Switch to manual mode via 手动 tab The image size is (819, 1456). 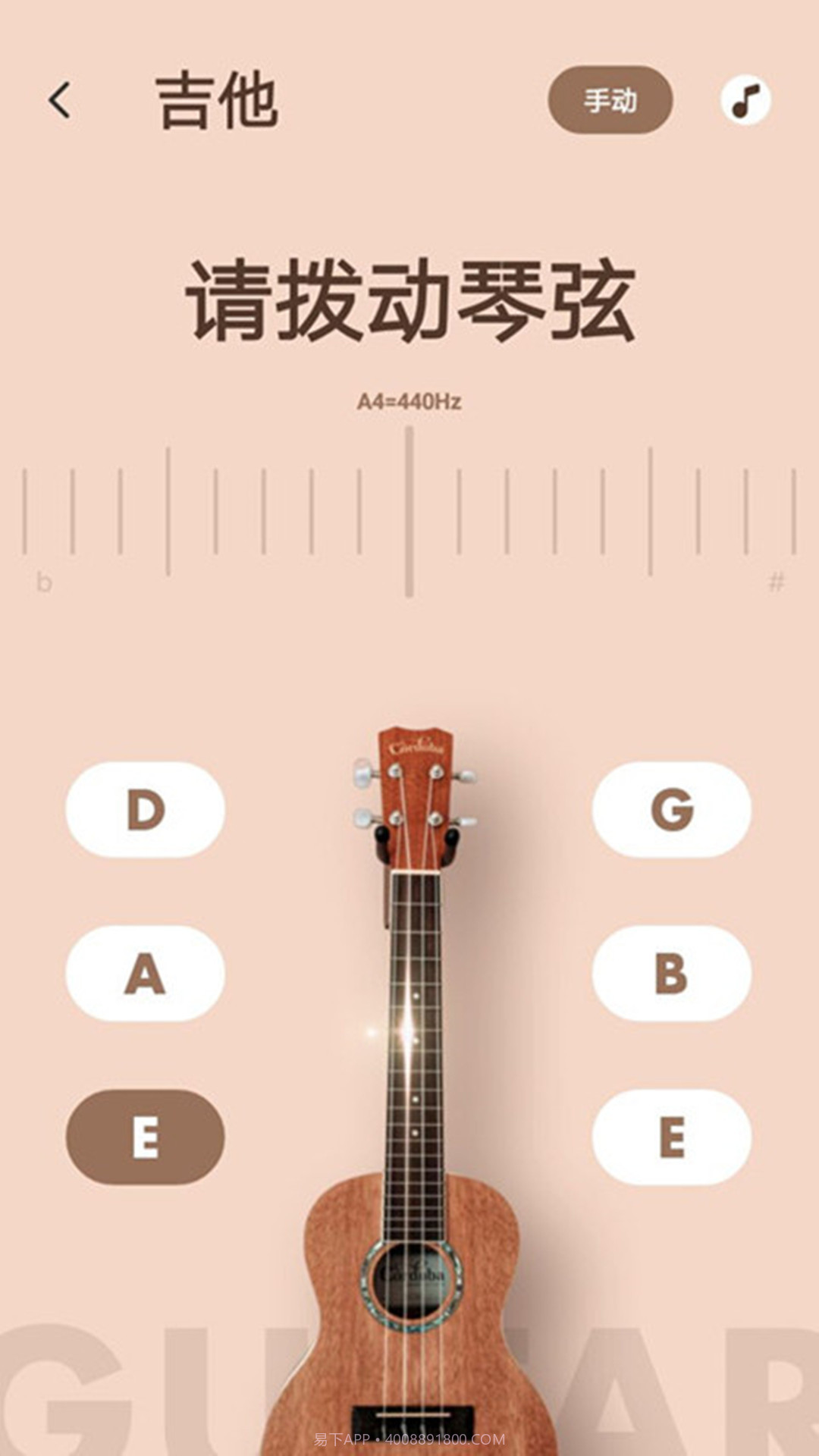[x=610, y=99]
